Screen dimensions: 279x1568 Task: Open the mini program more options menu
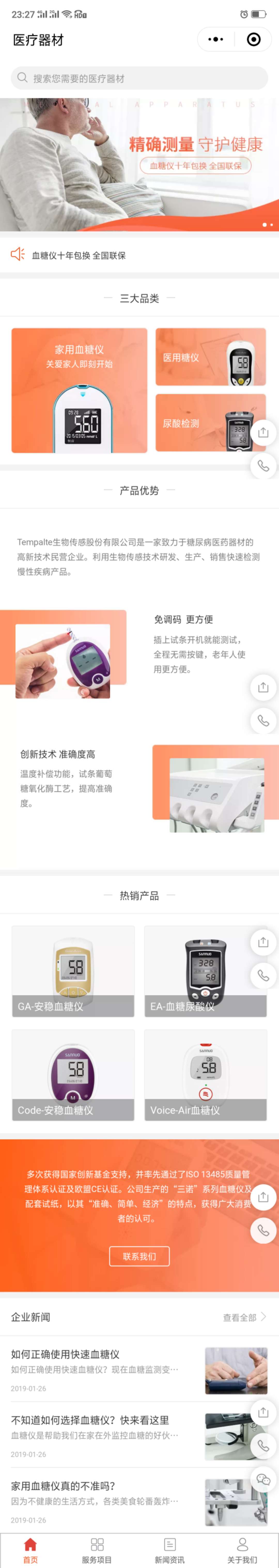(x=216, y=40)
